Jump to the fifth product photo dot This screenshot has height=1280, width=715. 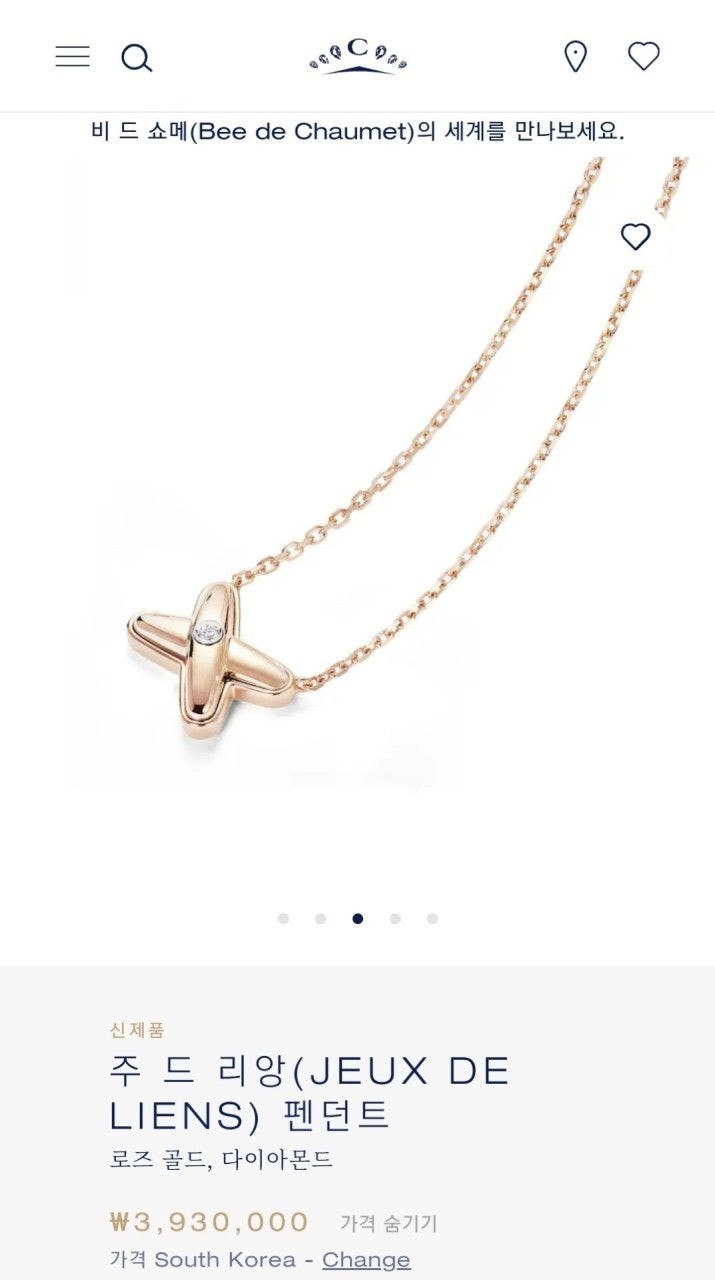tap(432, 919)
